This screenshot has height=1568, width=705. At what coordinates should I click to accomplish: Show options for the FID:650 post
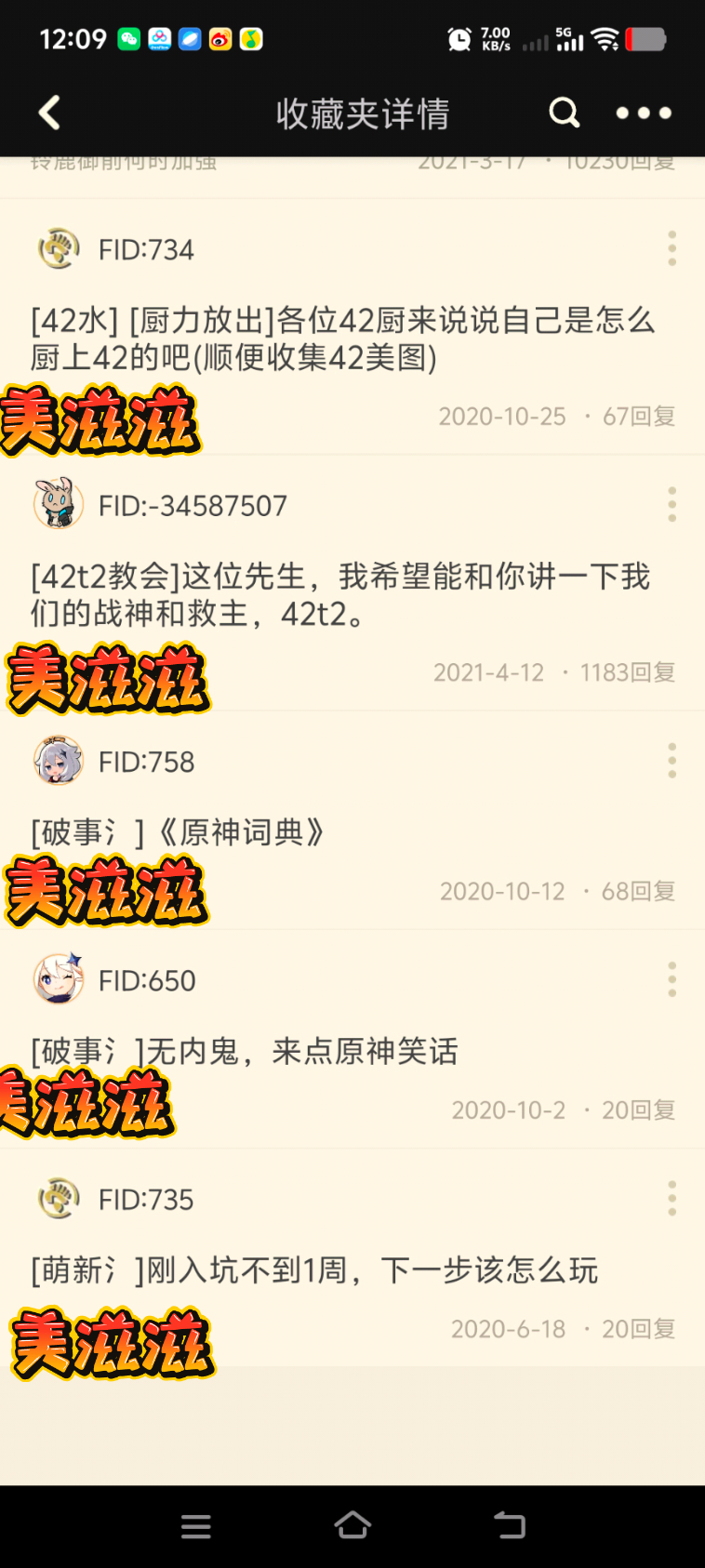click(672, 979)
